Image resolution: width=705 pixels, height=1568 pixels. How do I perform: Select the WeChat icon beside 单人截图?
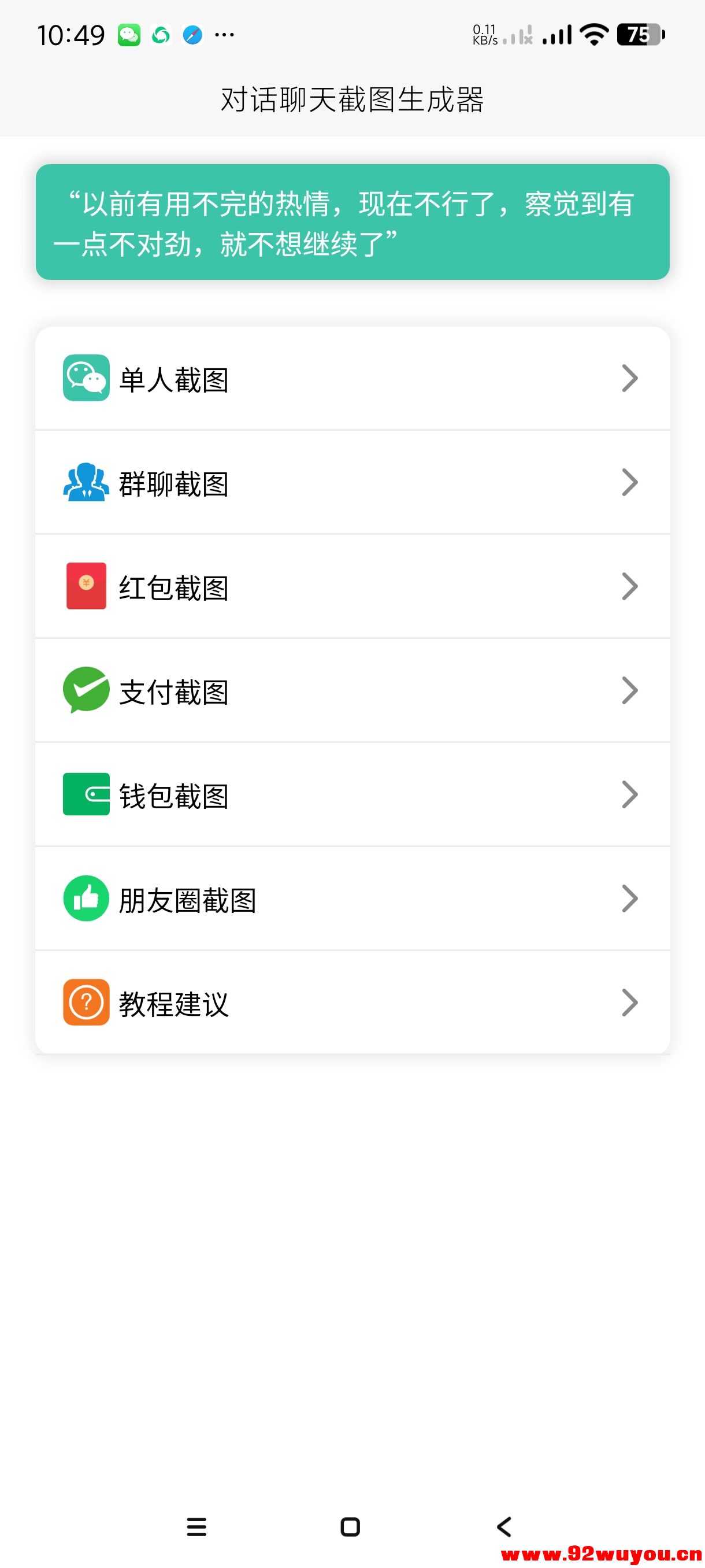click(86, 379)
